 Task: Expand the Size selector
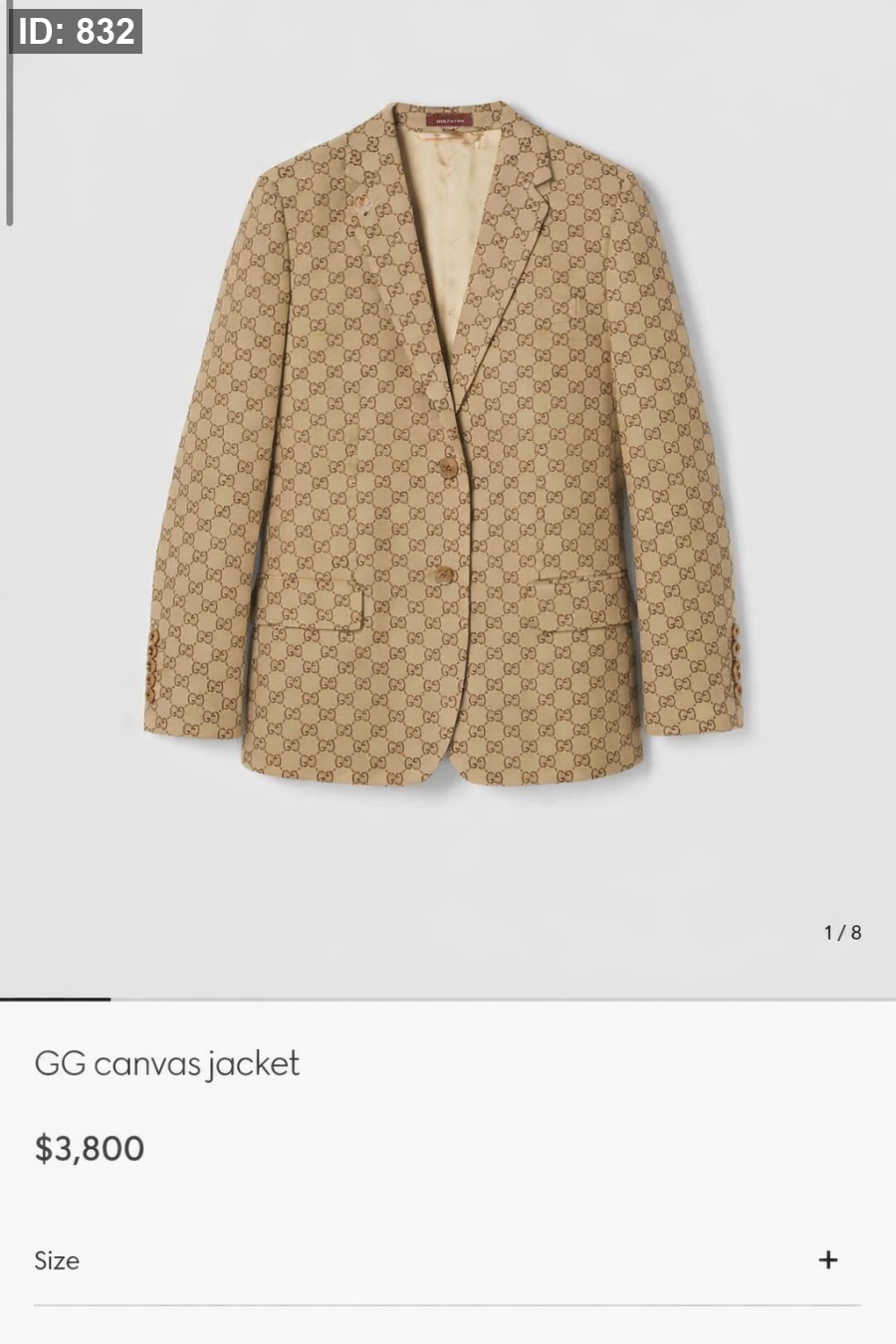point(827,1260)
